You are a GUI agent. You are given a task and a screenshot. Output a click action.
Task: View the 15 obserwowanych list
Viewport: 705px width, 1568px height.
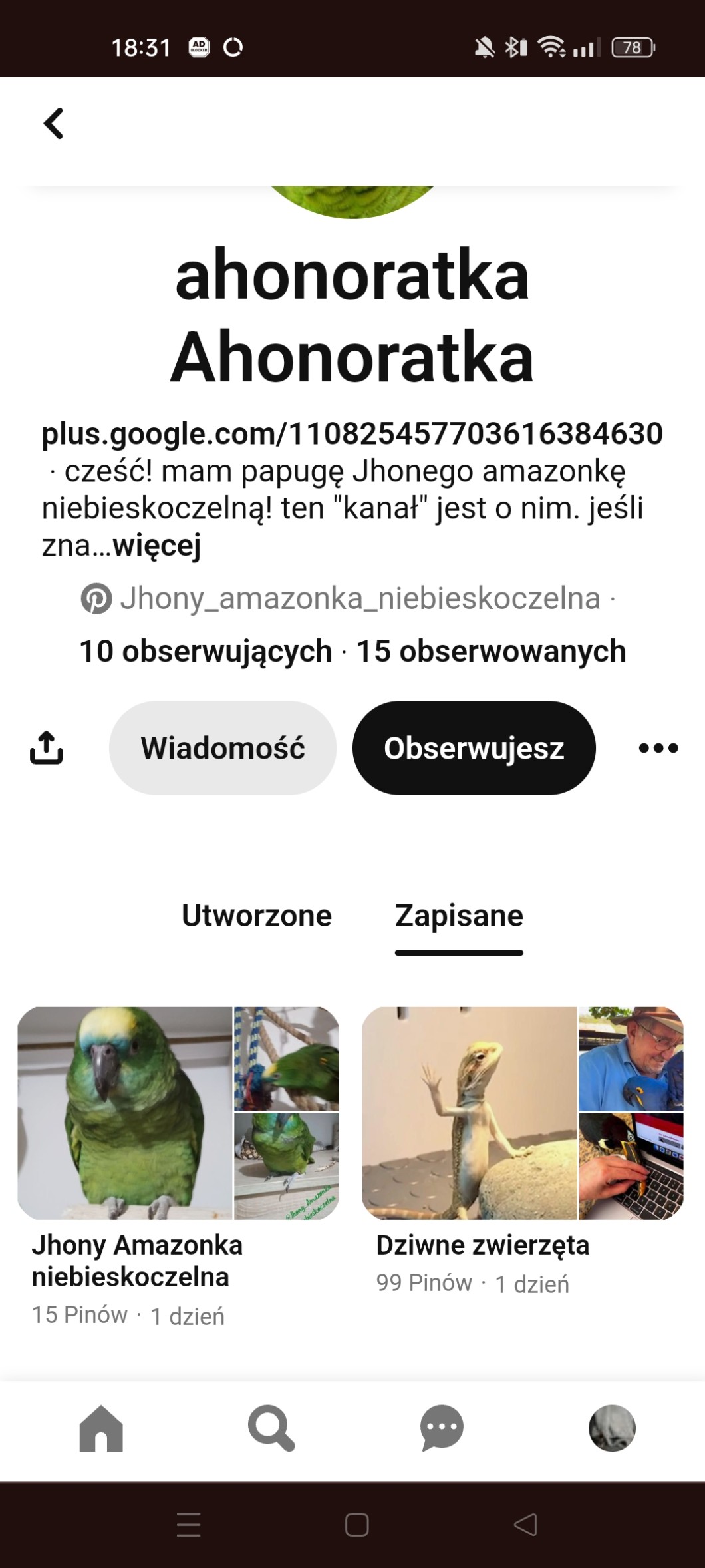[492, 651]
